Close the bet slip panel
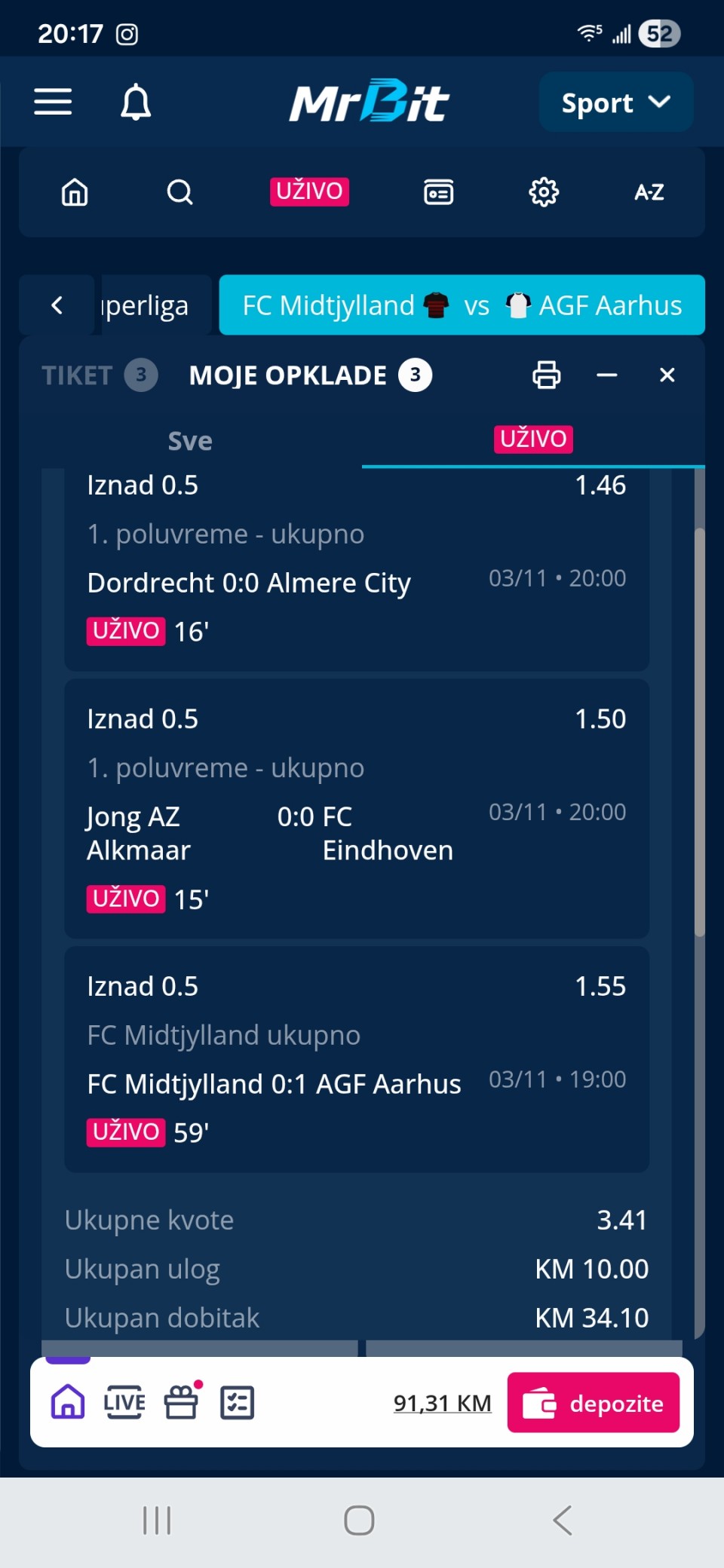724x1568 pixels. pos(667,375)
